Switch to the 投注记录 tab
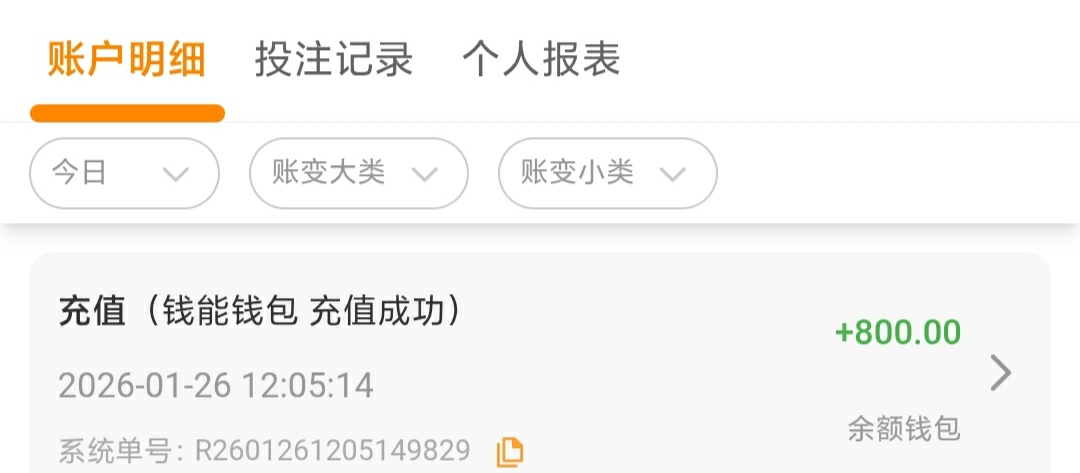Screen dimensions: 1080x473 (334, 60)
